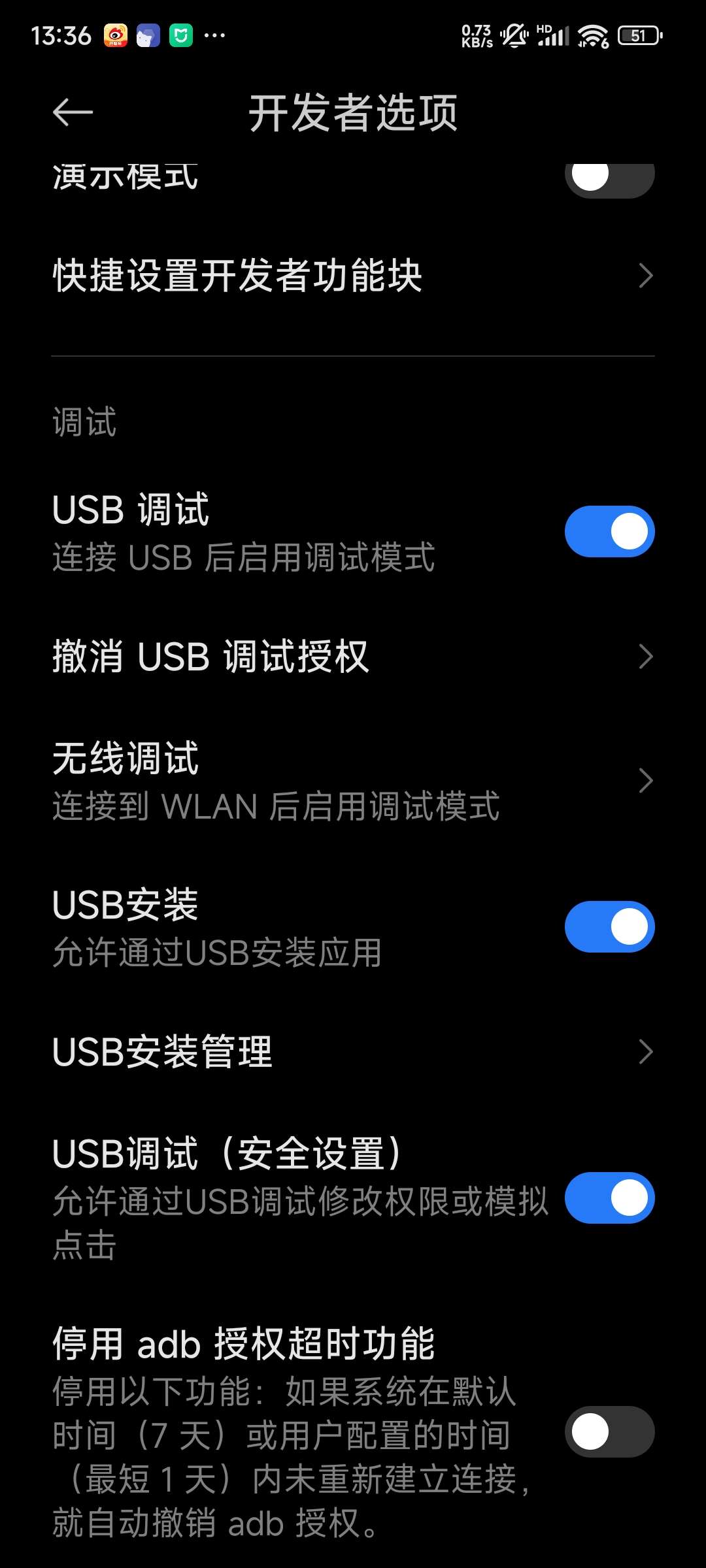Click the blue chat app notification icon
This screenshot has width=706, height=1568.
[149, 36]
